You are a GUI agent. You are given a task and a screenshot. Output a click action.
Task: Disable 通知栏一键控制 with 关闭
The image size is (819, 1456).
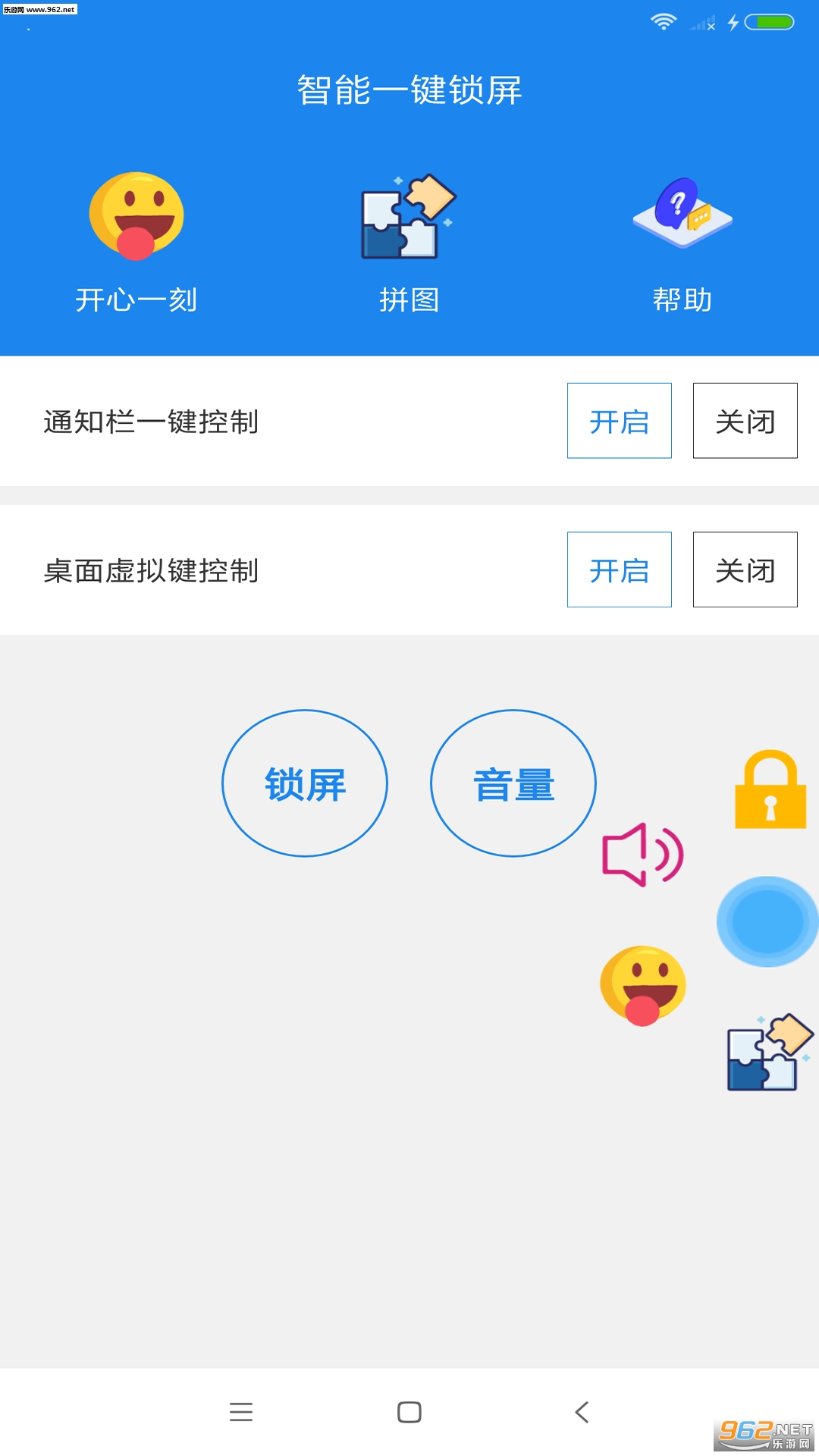pos(745,421)
